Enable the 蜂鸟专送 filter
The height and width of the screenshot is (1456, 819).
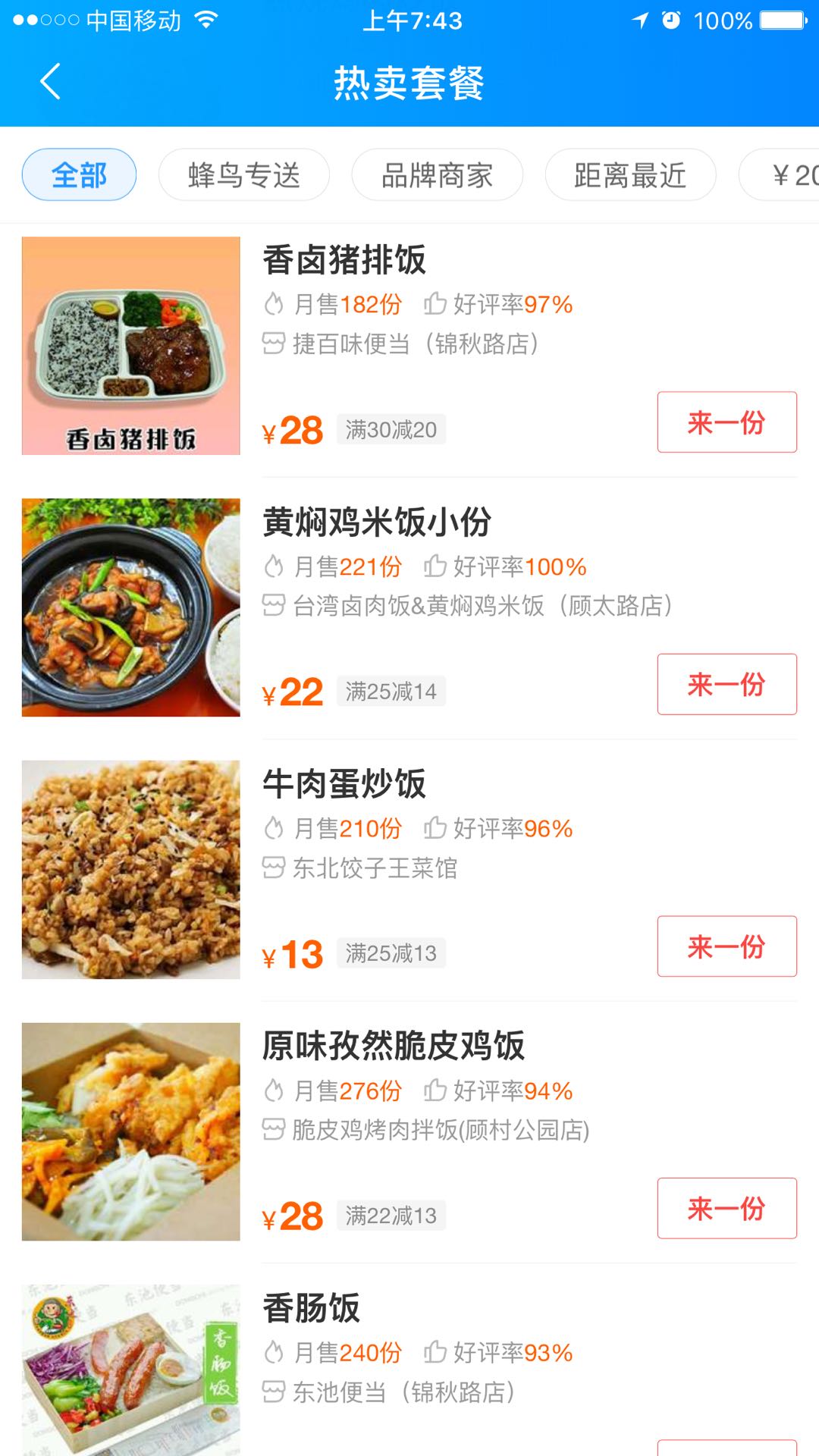coord(243,174)
